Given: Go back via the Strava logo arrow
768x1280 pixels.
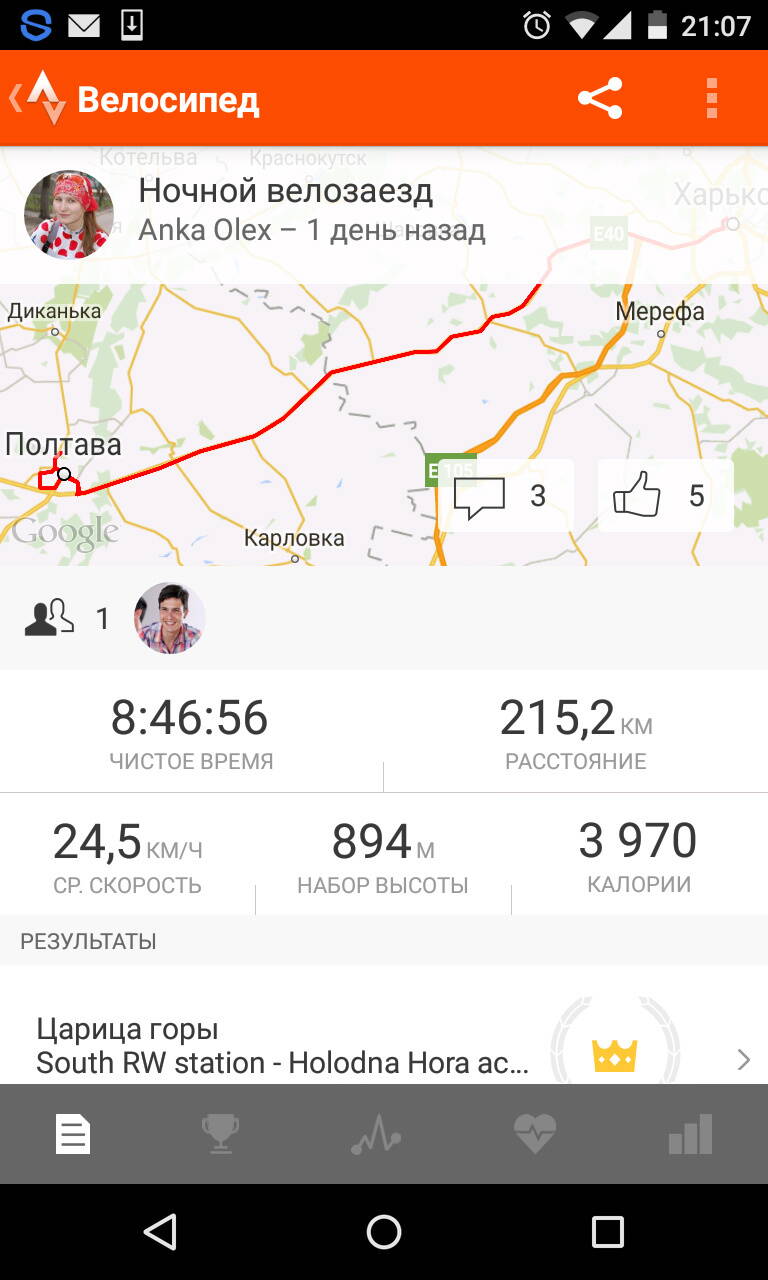Looking at the screenshot, I should [x=38, y=98].
